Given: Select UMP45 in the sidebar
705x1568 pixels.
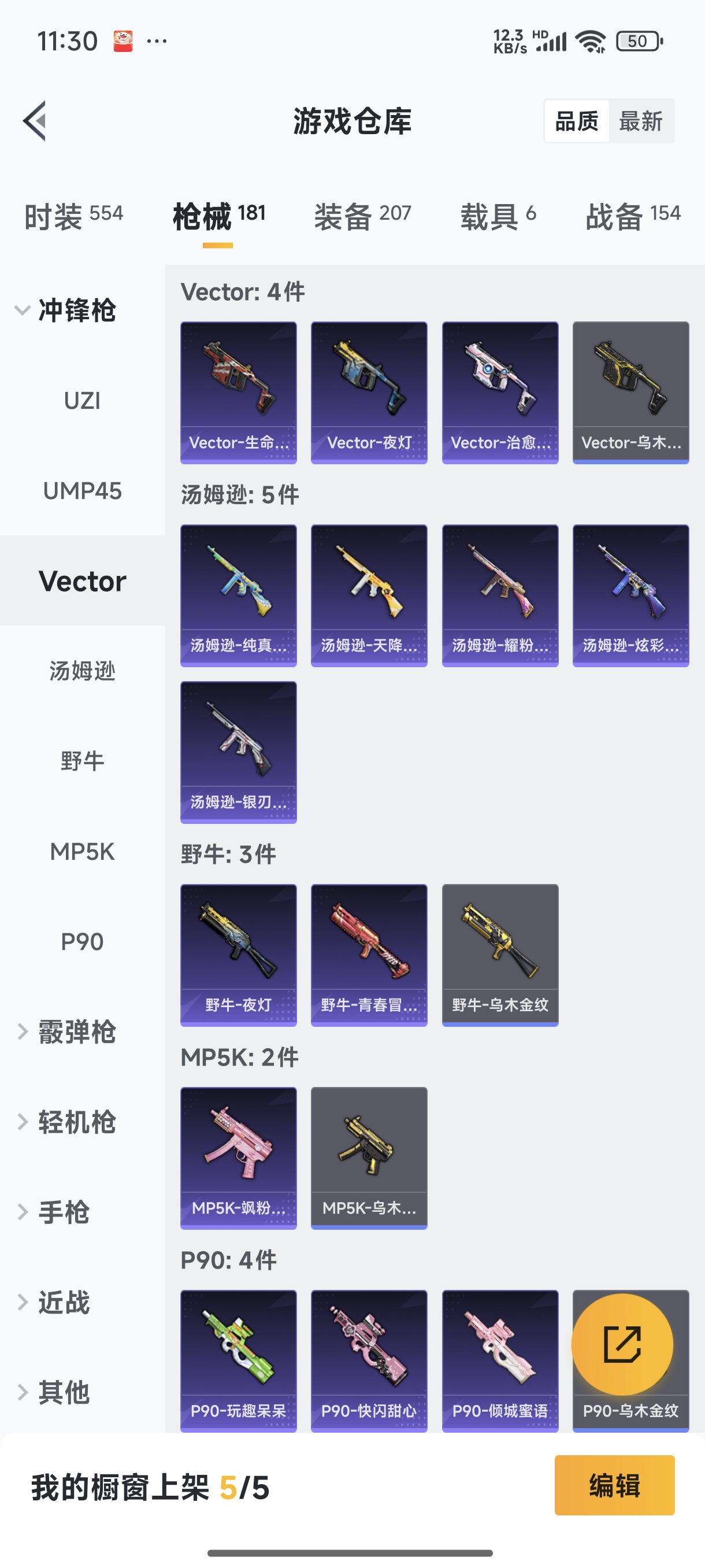Looking at the screenshot, I should coord(82,491).
